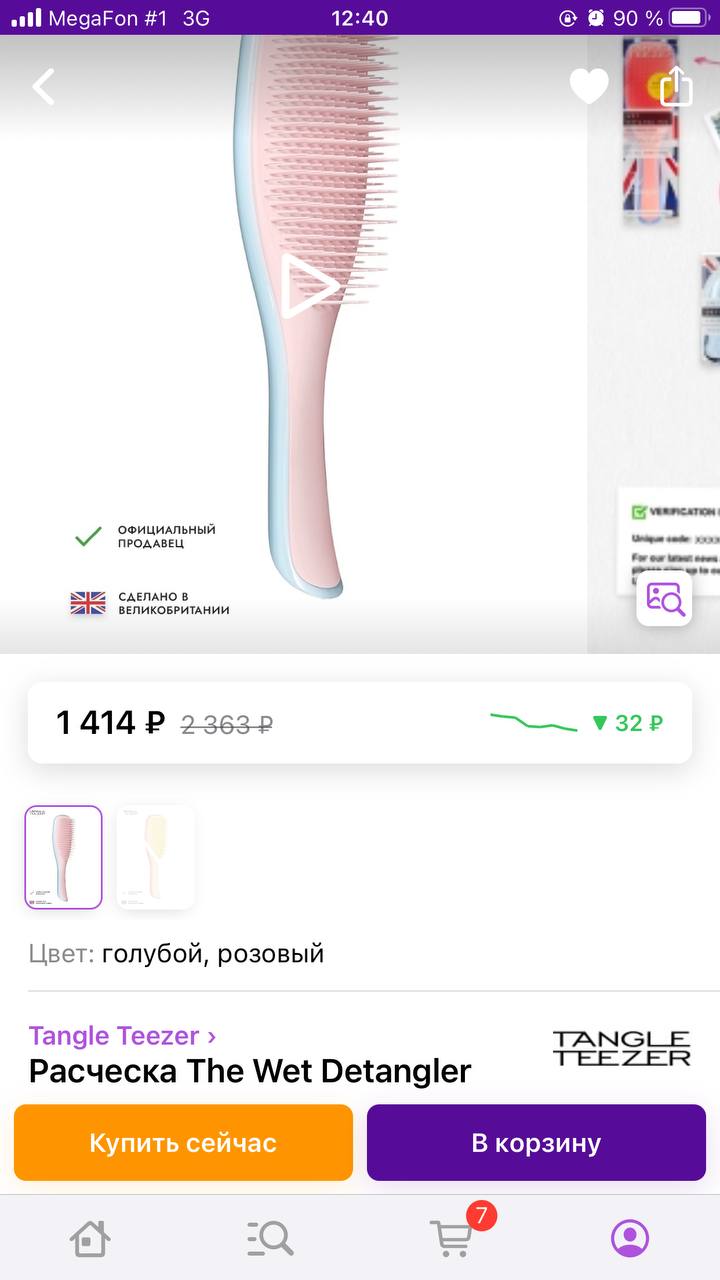
Task: Open the catalog search tab
Action: click(x=270, y=1239)
